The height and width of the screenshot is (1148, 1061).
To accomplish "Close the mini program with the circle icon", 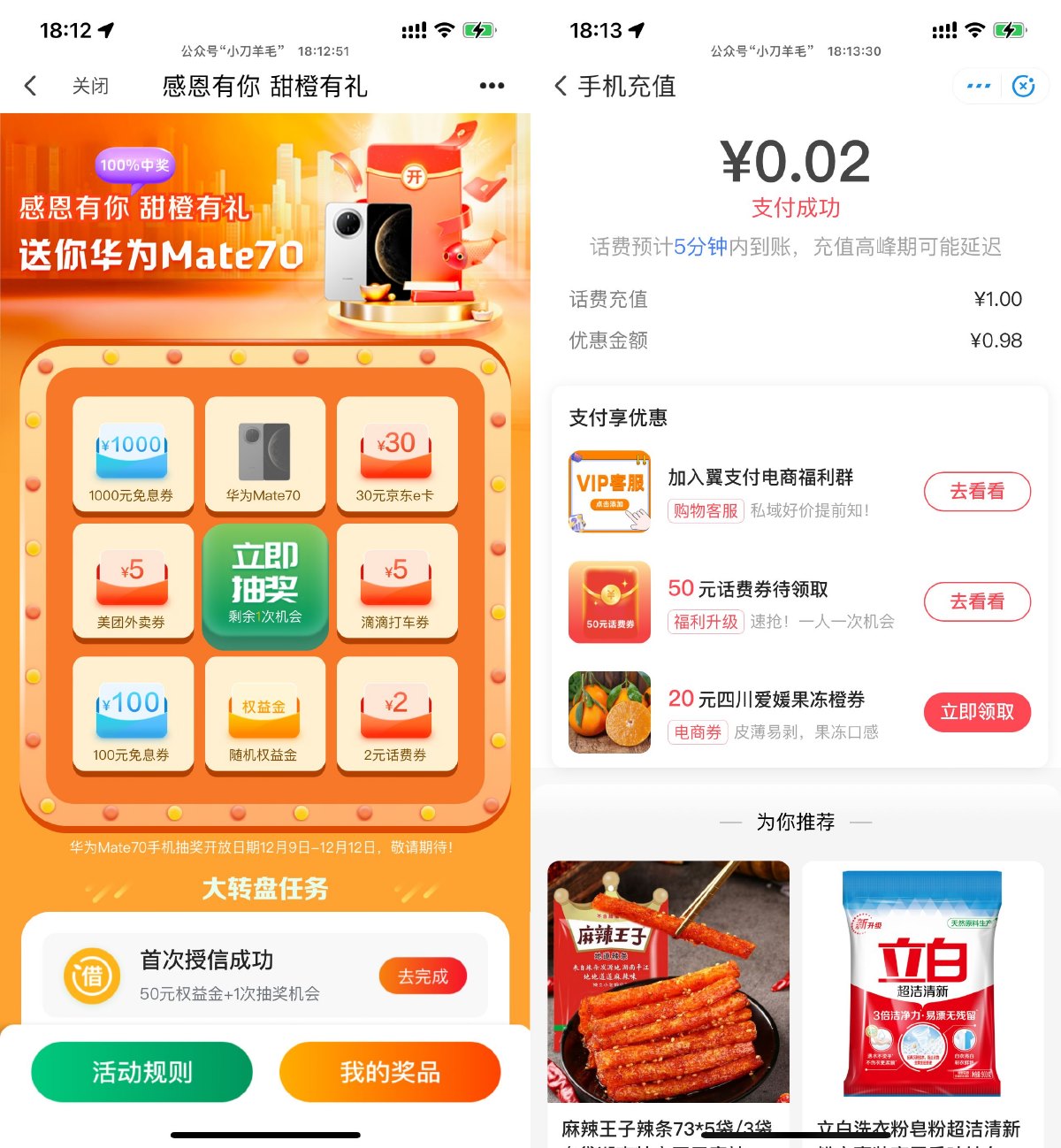I will tap(1024, 86).
